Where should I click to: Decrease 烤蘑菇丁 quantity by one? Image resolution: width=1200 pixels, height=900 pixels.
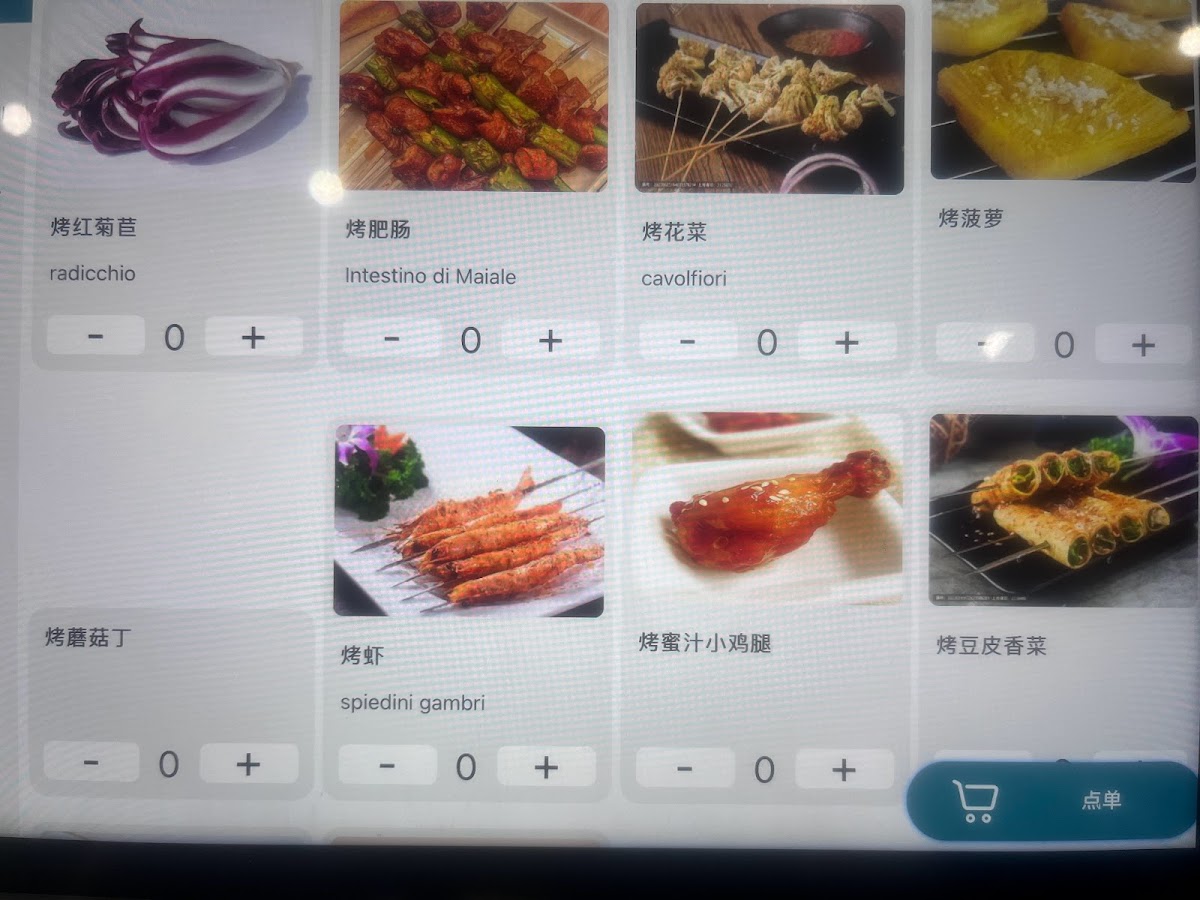[x=91, y=762]
